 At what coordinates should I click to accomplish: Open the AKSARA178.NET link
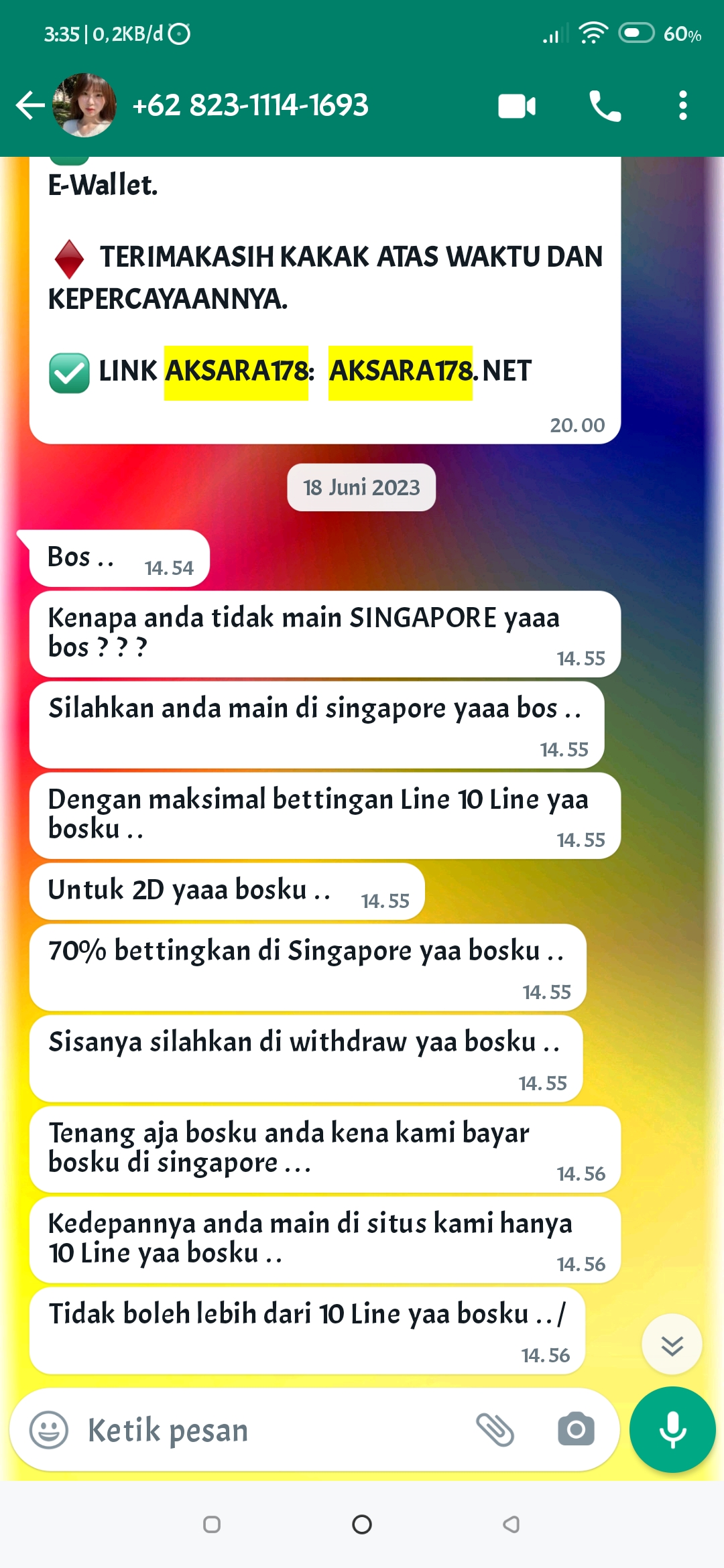(430, 371)
